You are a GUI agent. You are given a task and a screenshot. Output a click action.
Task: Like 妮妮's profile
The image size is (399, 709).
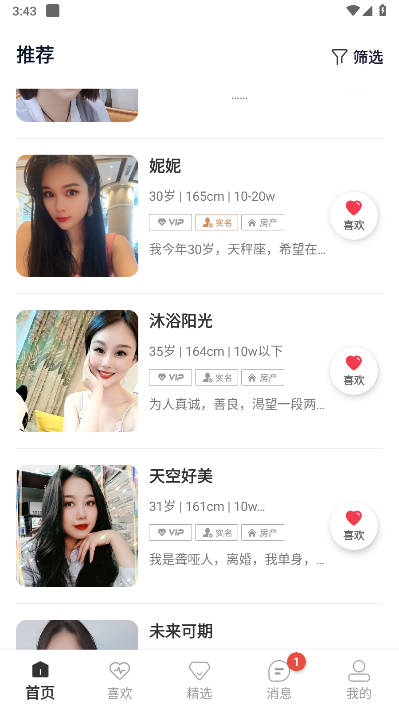tap(354, 216)
